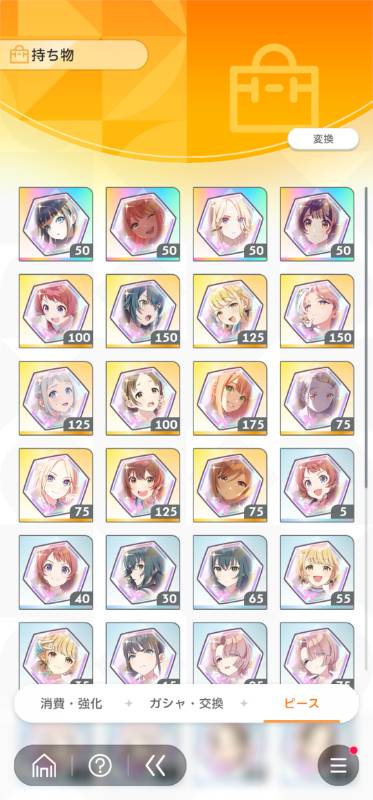Image resolution: width=373 pixels, height=800 pixels.
Task: Open the piece with count 55
Action: point(317,572)
